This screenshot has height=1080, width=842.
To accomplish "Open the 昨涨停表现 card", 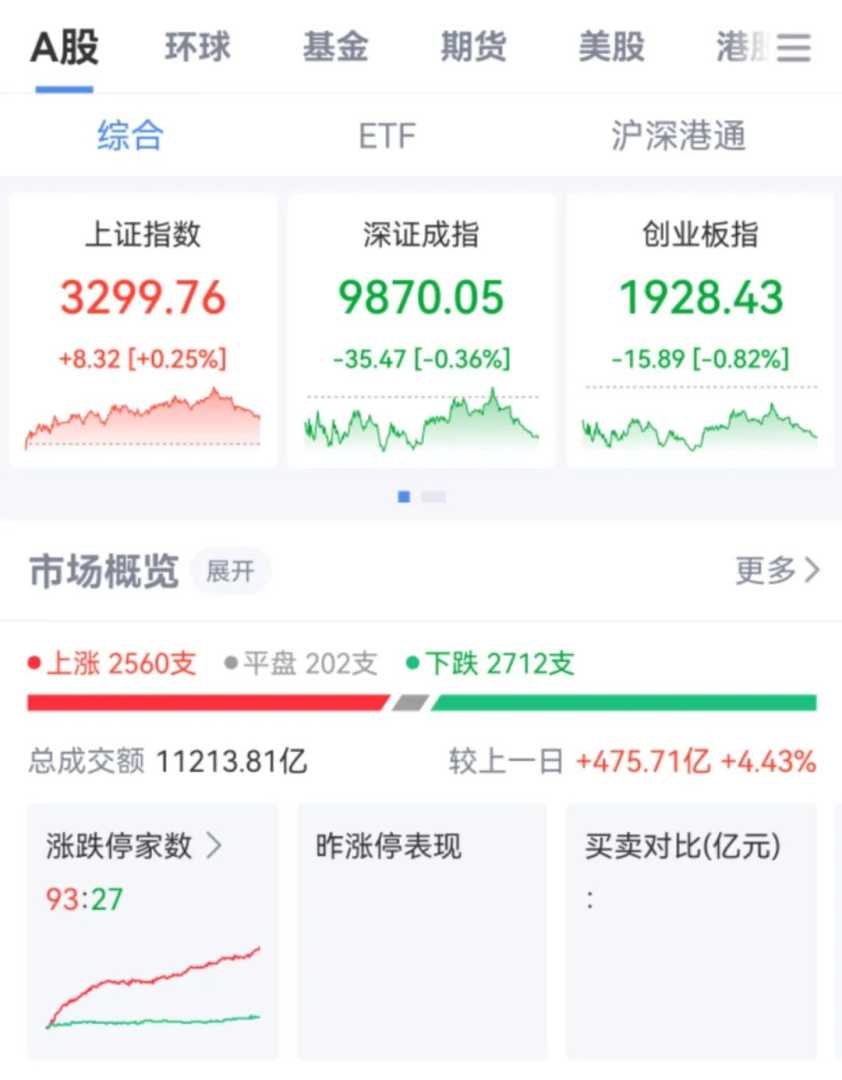I will (422, 930).
